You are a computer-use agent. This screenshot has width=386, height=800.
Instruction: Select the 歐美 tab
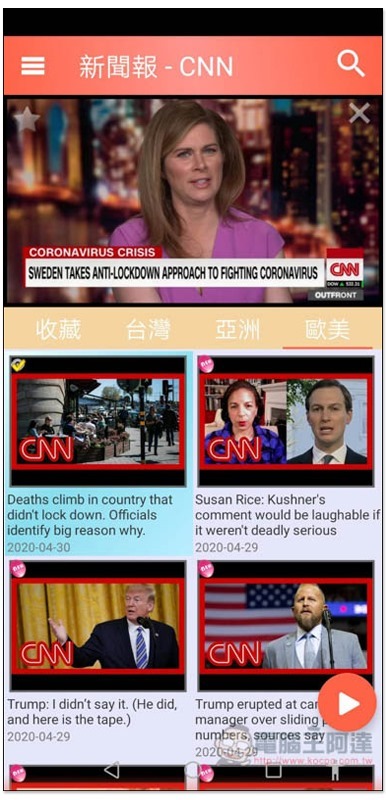[328, 330]
